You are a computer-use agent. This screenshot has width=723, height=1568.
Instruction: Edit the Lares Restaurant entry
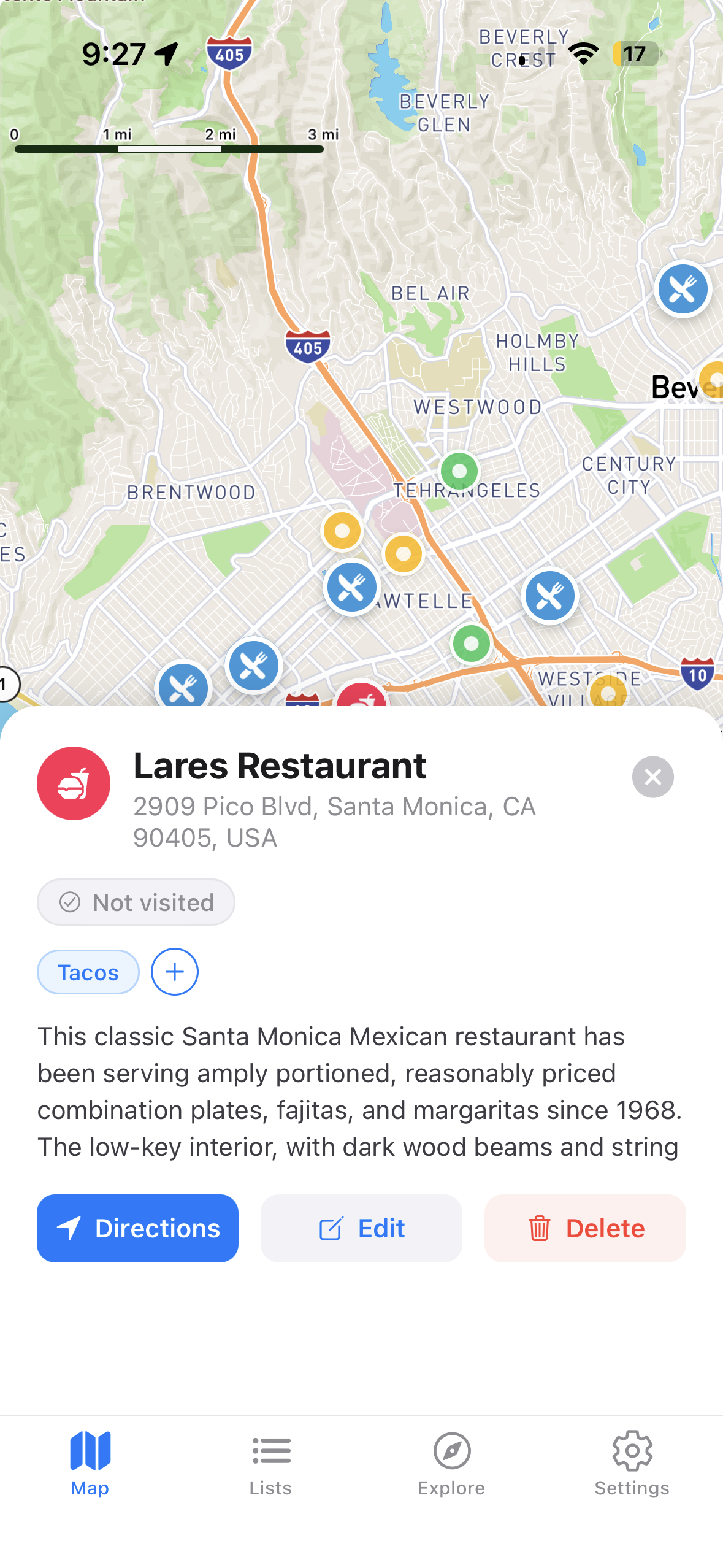[361, 1228]
